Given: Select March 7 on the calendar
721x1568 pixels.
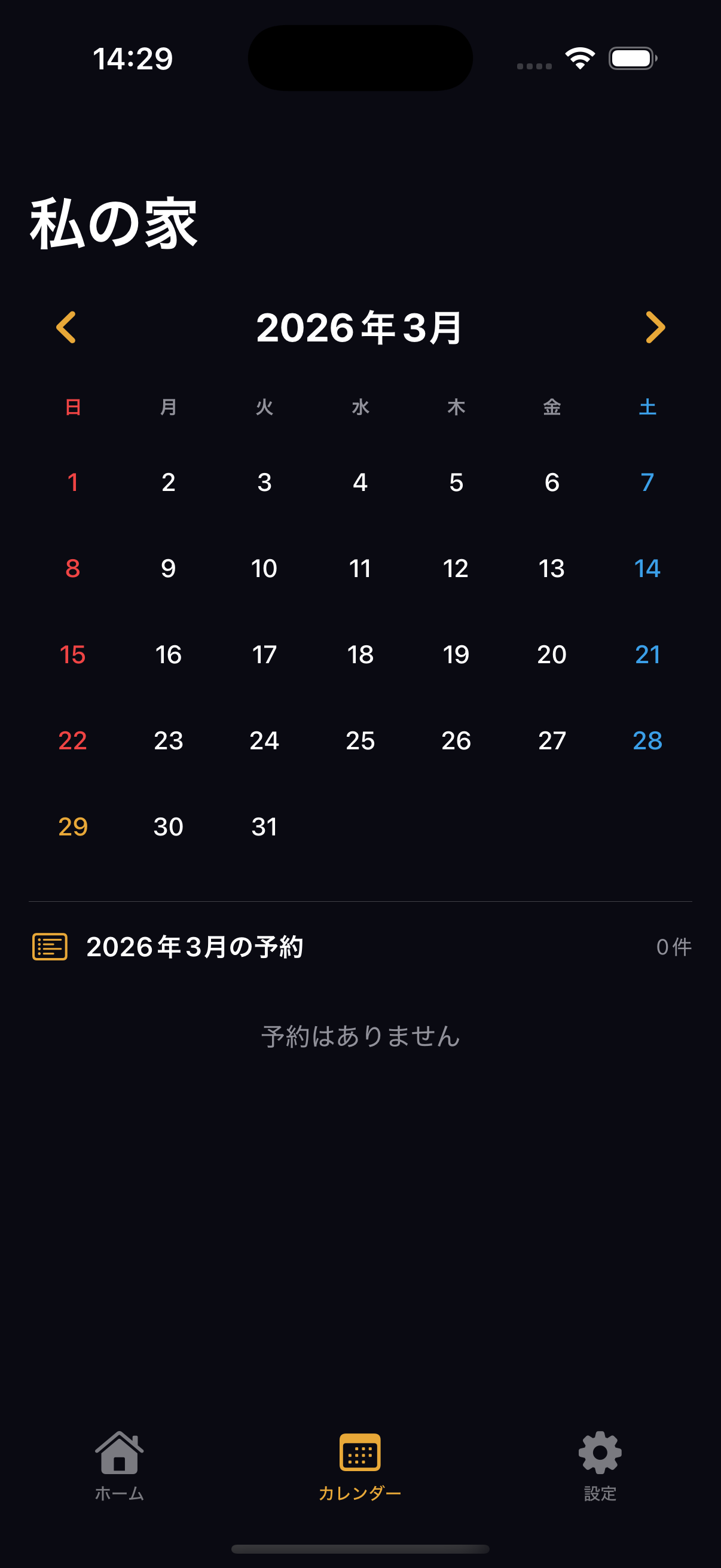Looking at the screenshot, I should tap(647, 483).
